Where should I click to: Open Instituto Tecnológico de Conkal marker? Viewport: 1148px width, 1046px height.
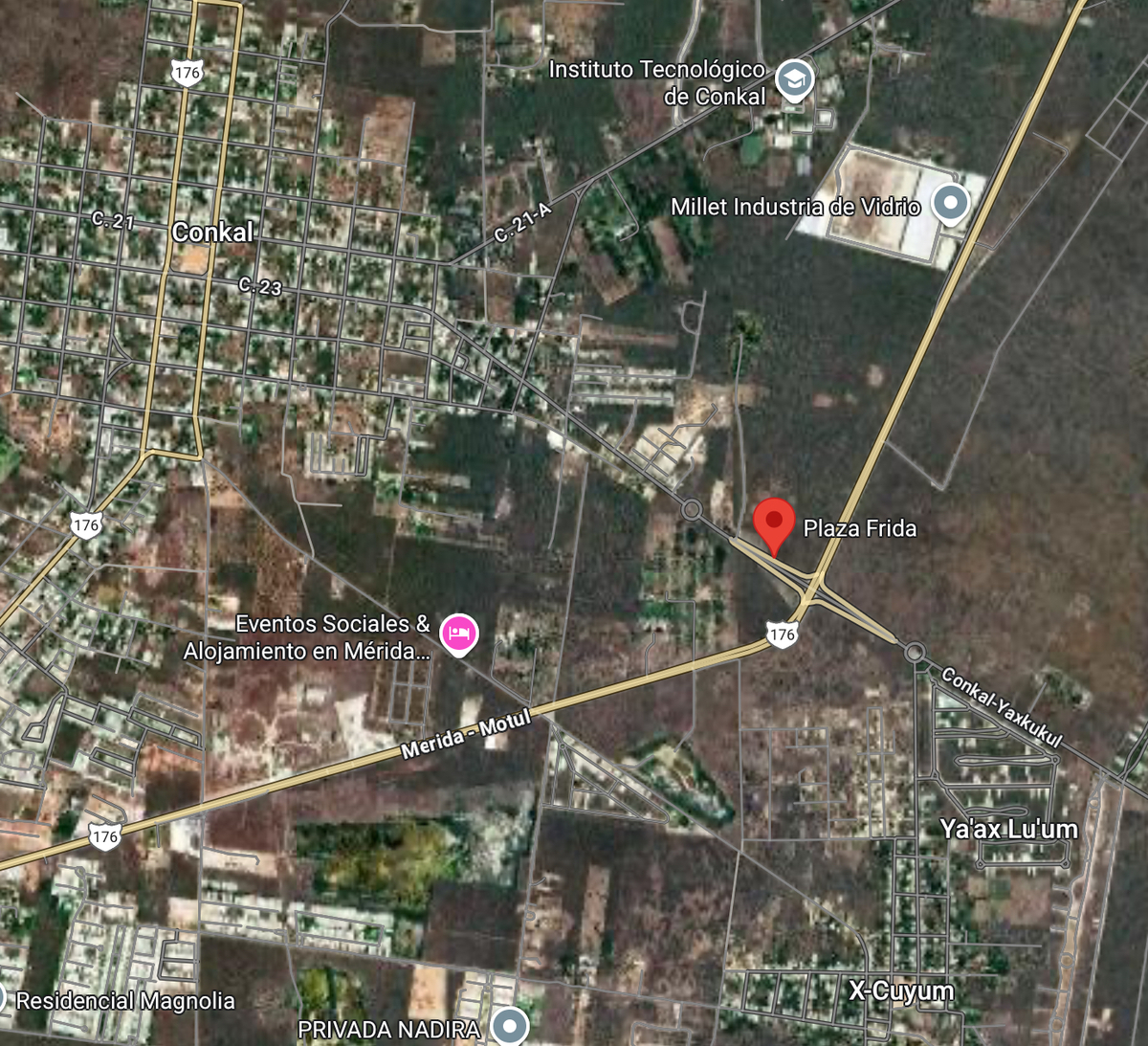[794, 80]
